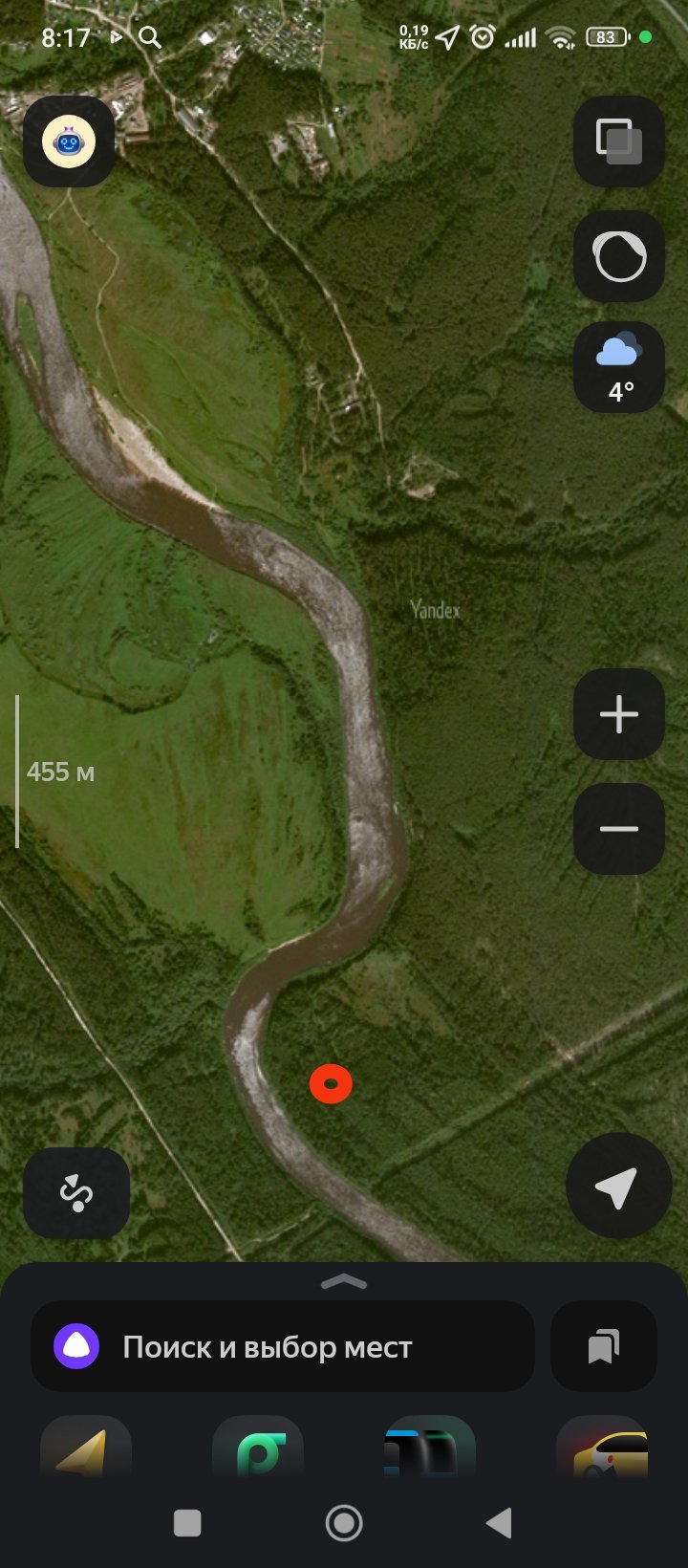Tap the round icon below layers button
The image size is (688, 1568).
(x=618, y=256)
